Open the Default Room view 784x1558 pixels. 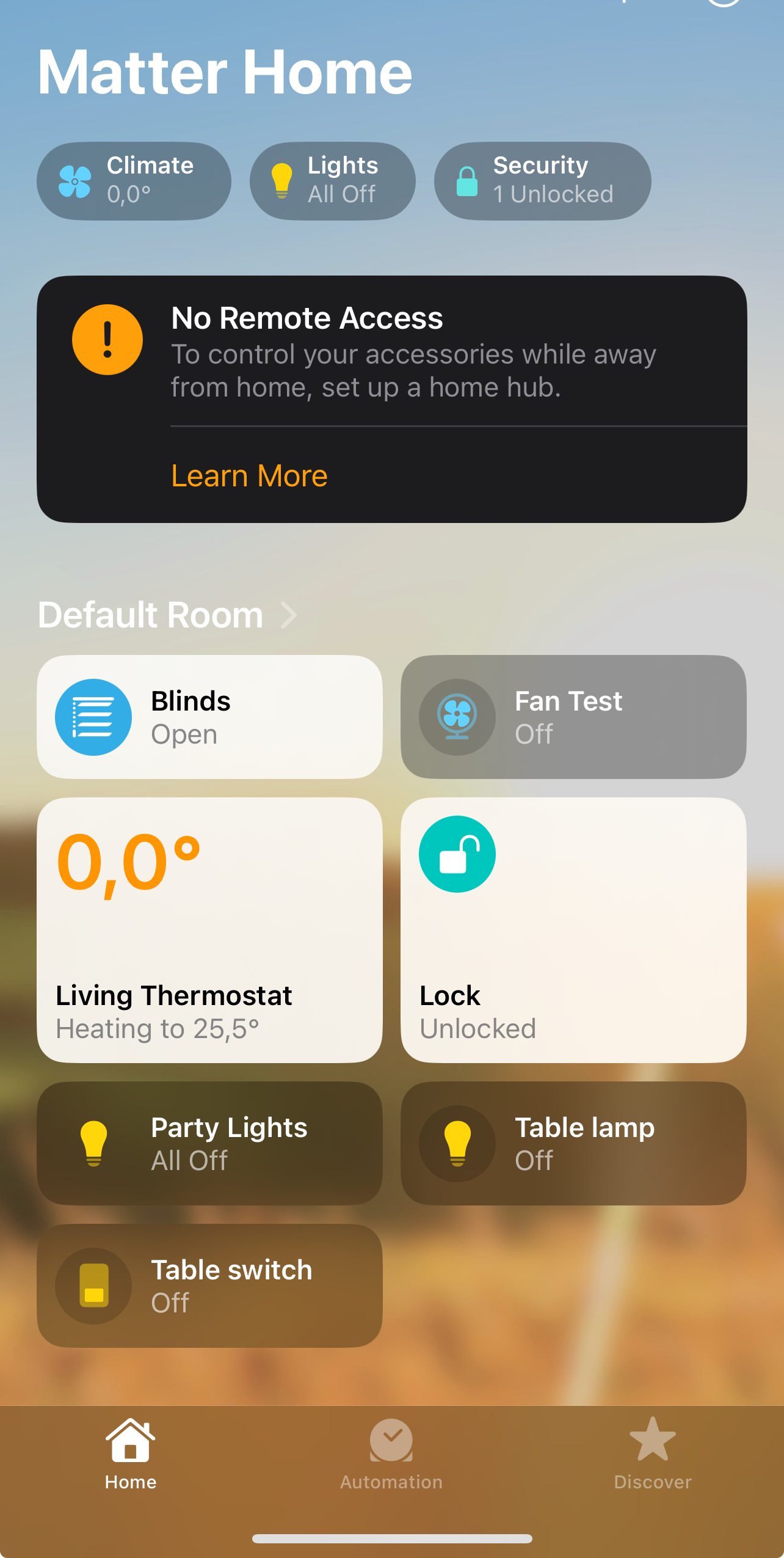[167, 615]
